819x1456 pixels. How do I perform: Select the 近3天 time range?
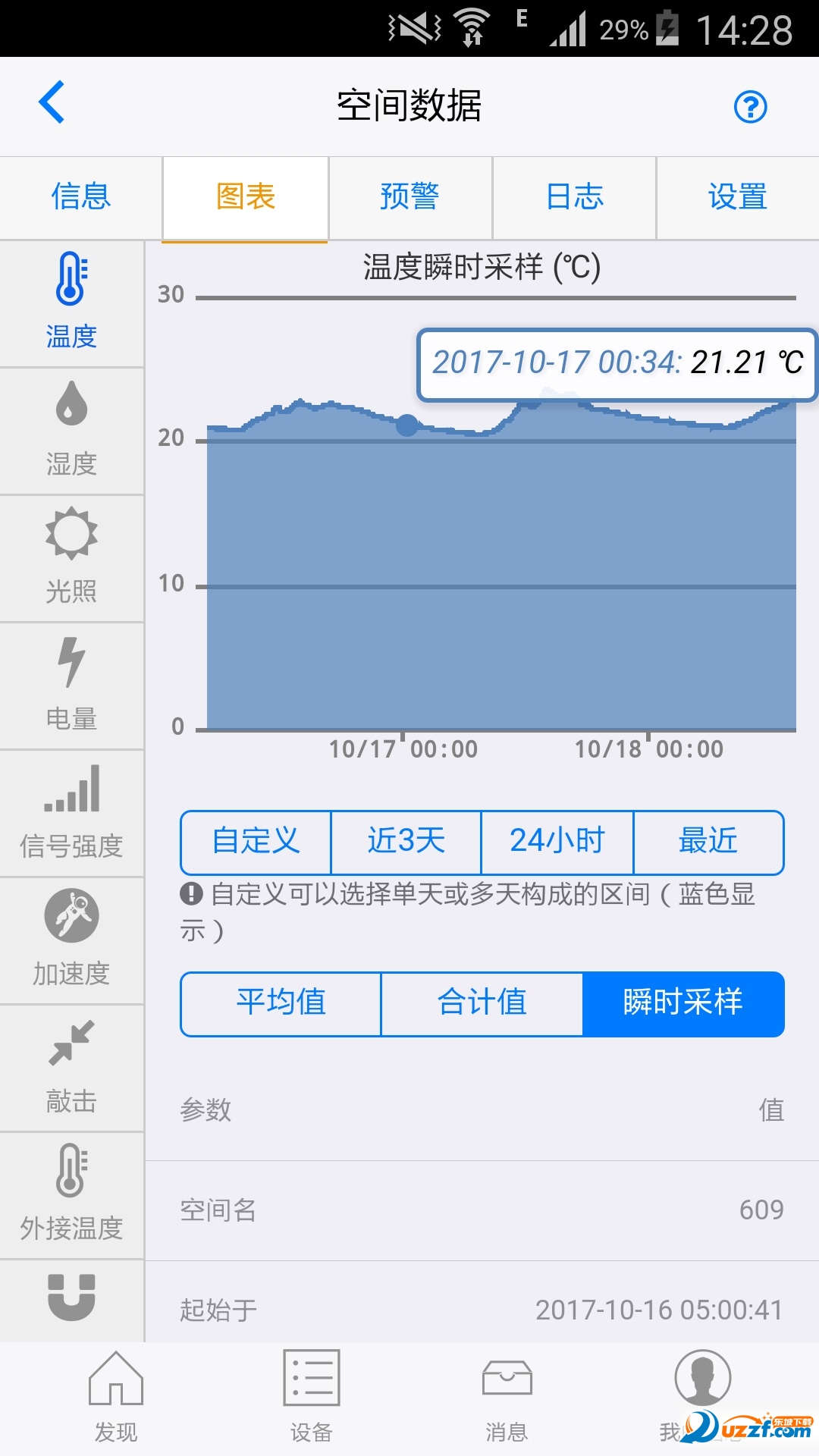(x=406, y=842)
